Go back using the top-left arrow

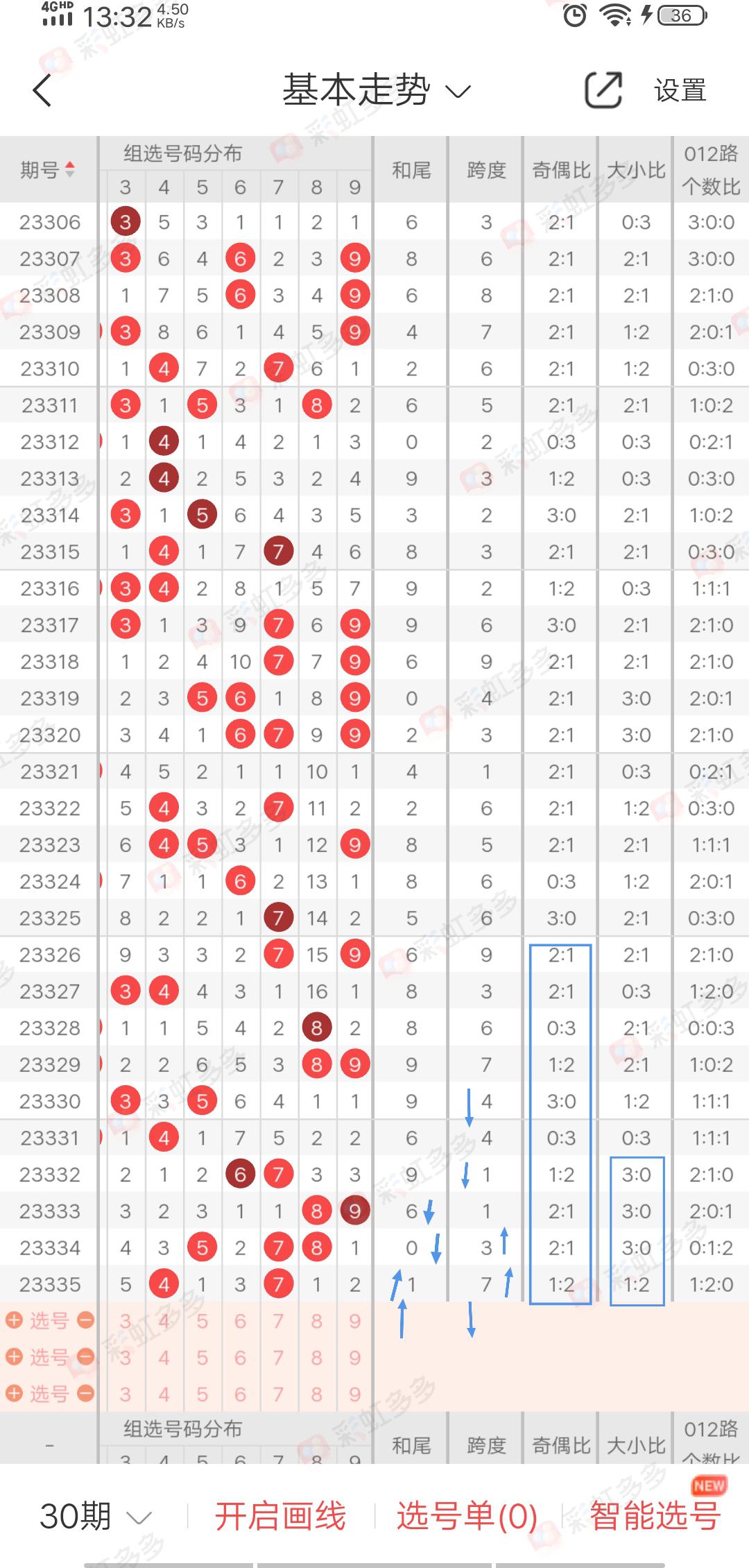point(43,90)
